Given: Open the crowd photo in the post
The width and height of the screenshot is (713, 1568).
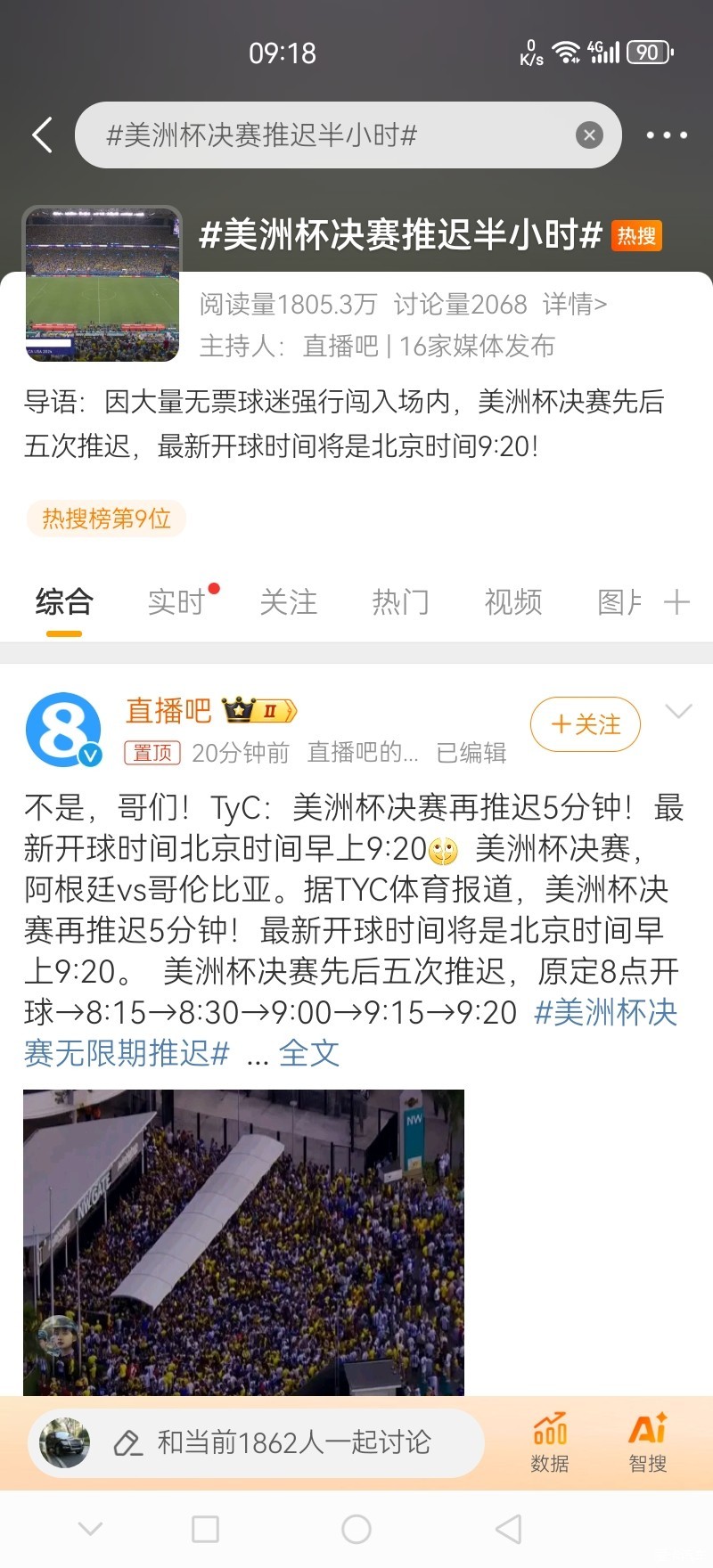Looking at the screenshot, I should click(x=243, y=1242).
